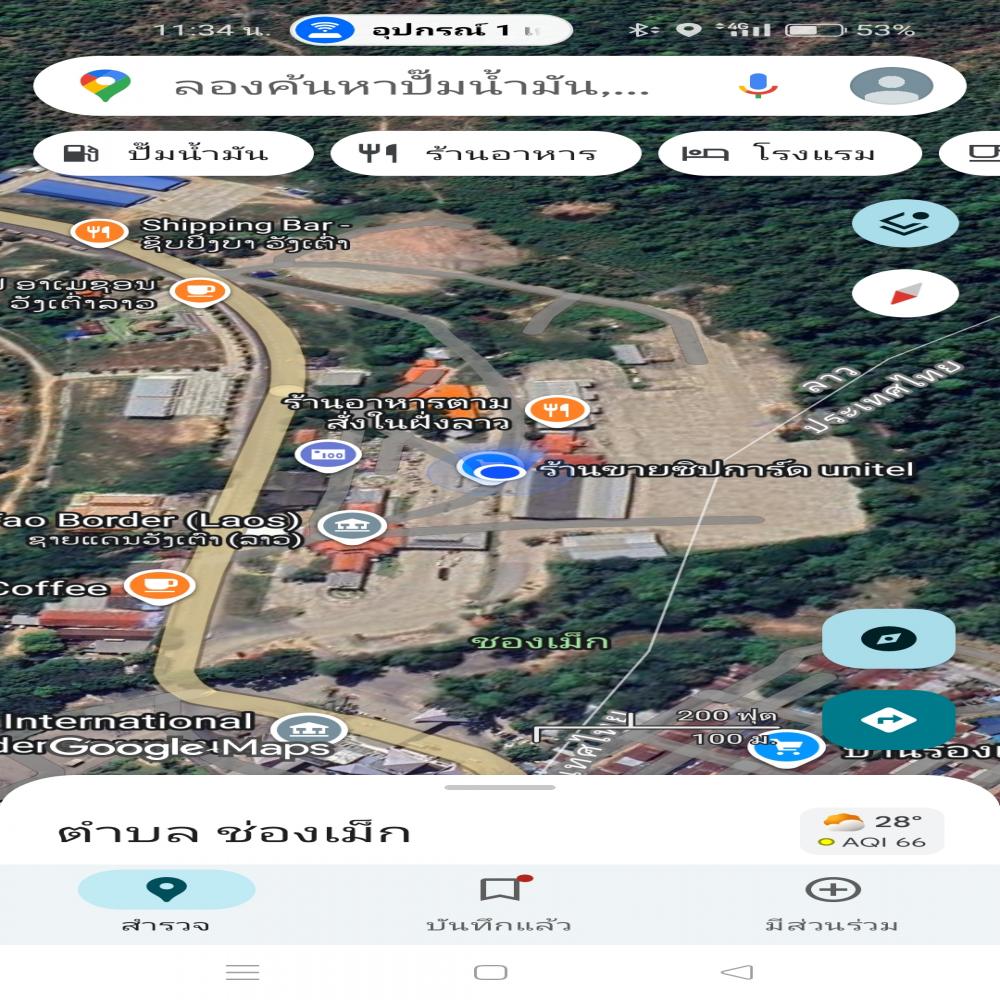
Task: Open the directions floating button
Action: pos(888,720)
